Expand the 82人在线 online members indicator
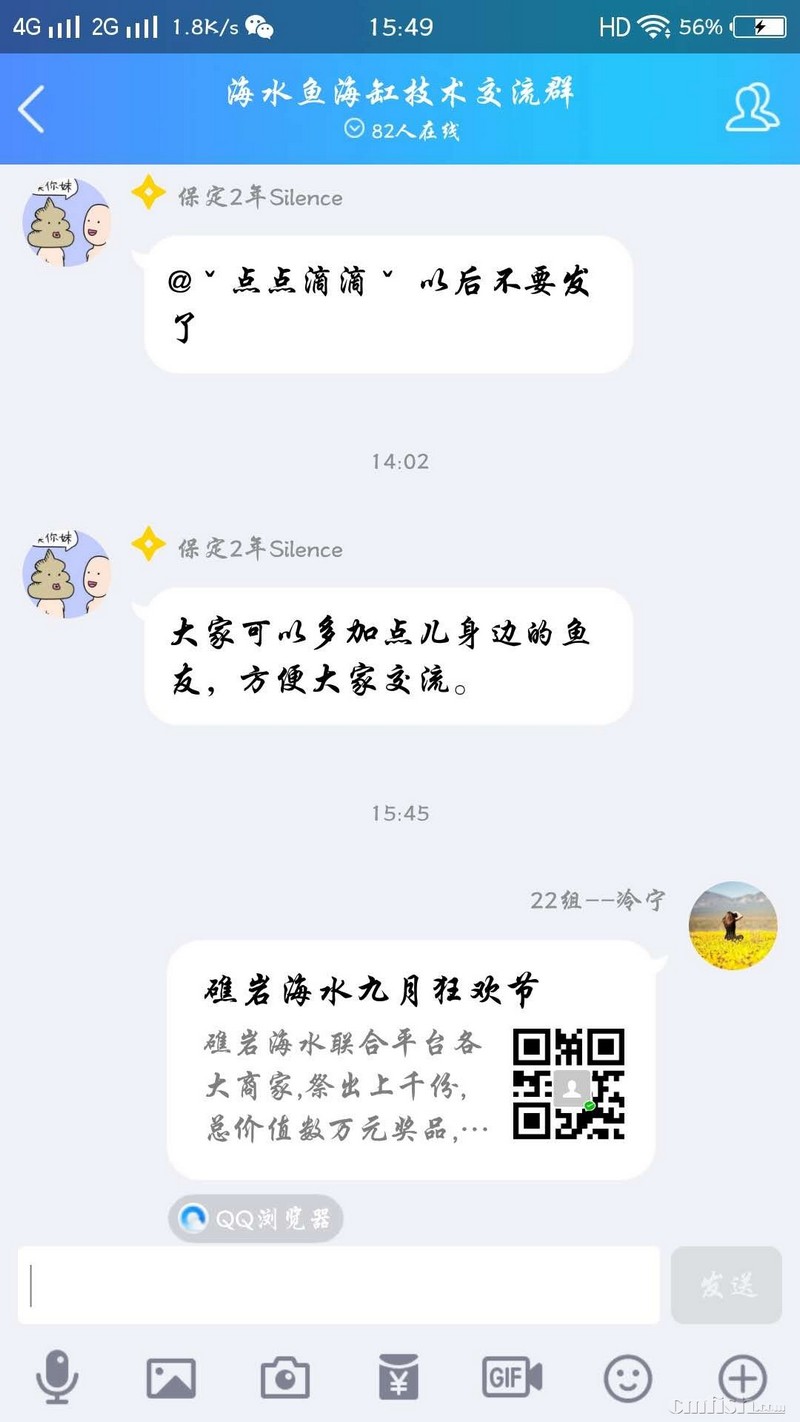This screenshot has height=1422, width=800. [x=401, y=129]
